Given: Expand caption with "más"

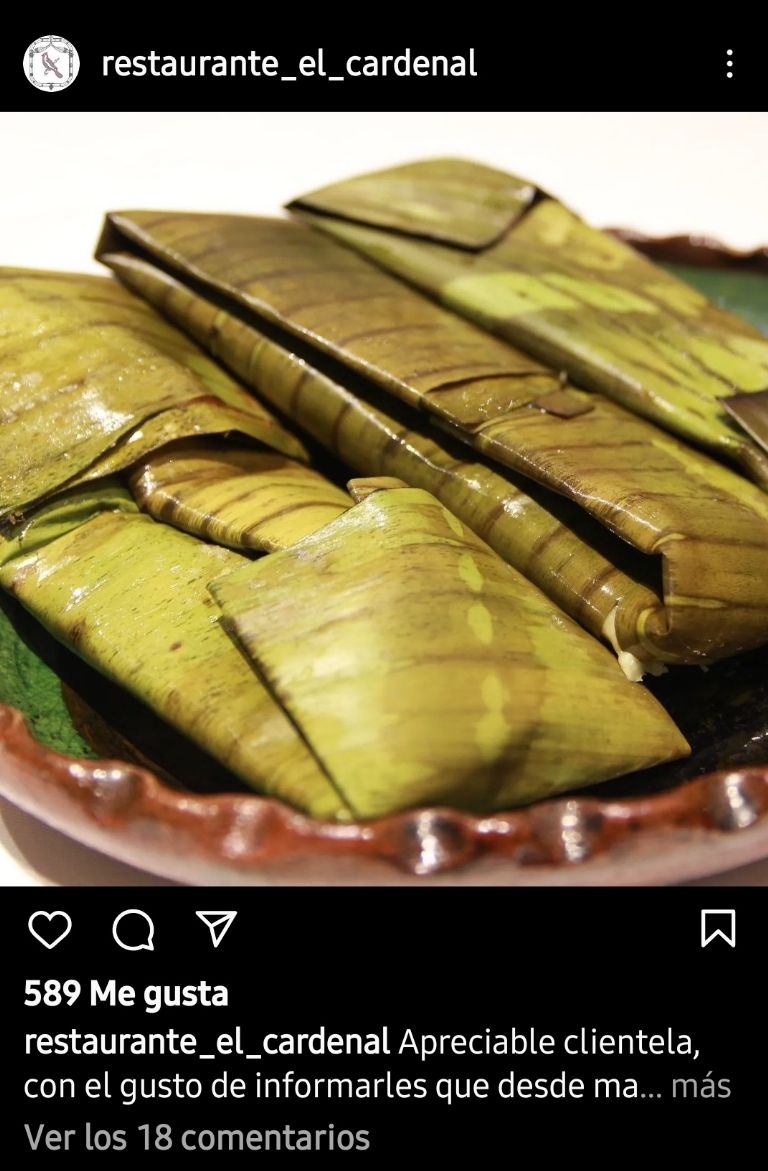Looking at the screenshot, I should click(x=700, y=1085).
